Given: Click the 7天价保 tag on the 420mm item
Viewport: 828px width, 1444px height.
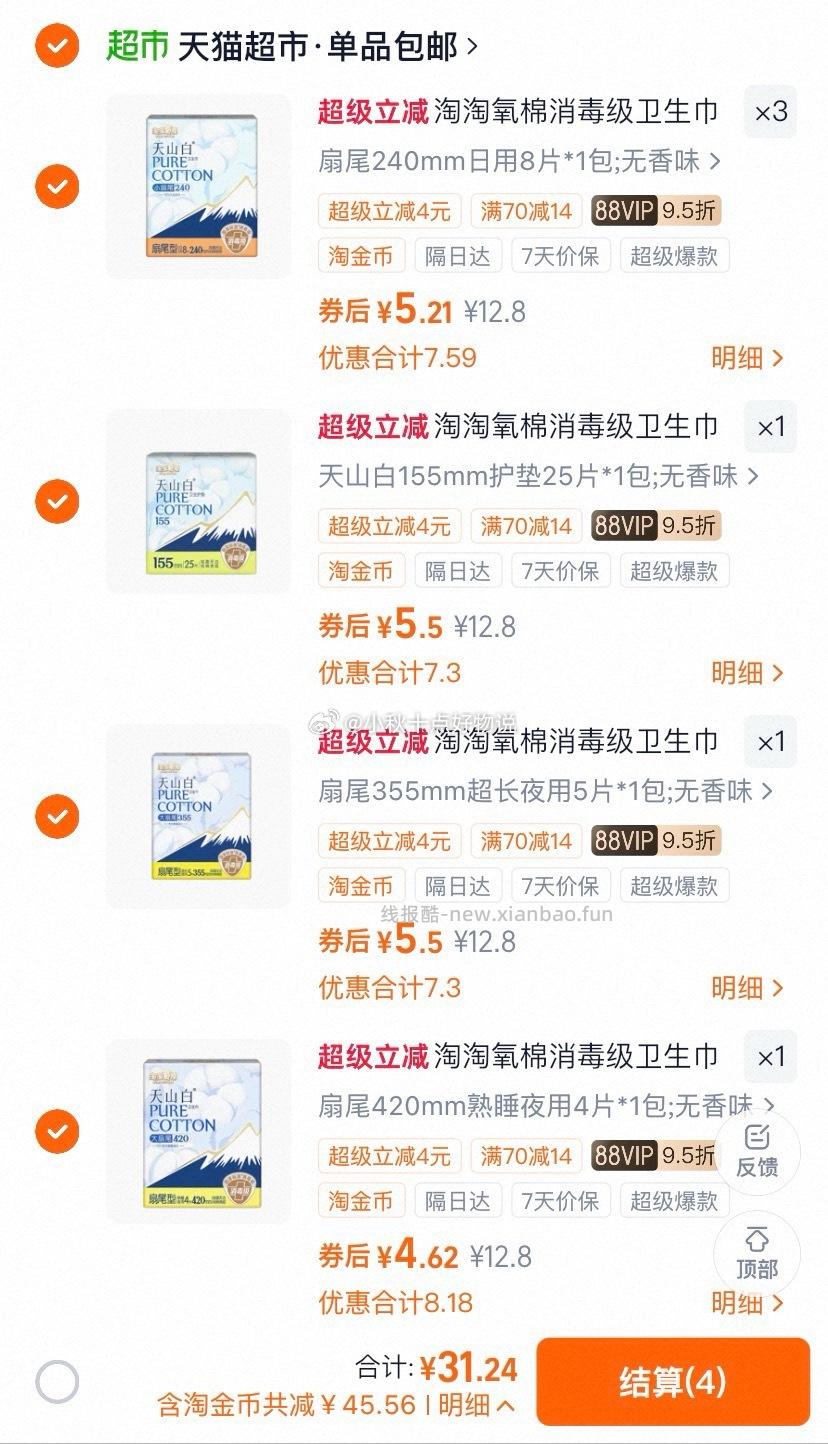Looking at the screenshot, I should coord(561,1201).
